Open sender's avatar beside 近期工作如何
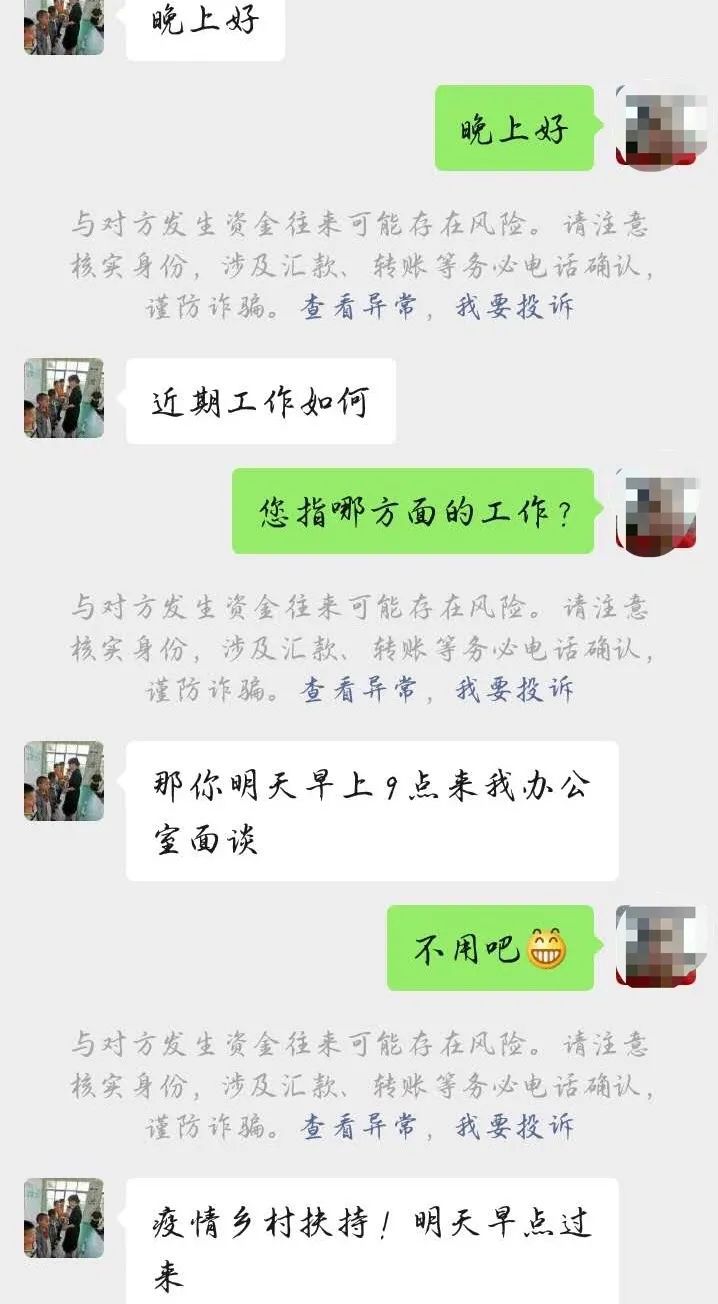The width and height of the screenshot is (718, 1304). coord(64,398)
